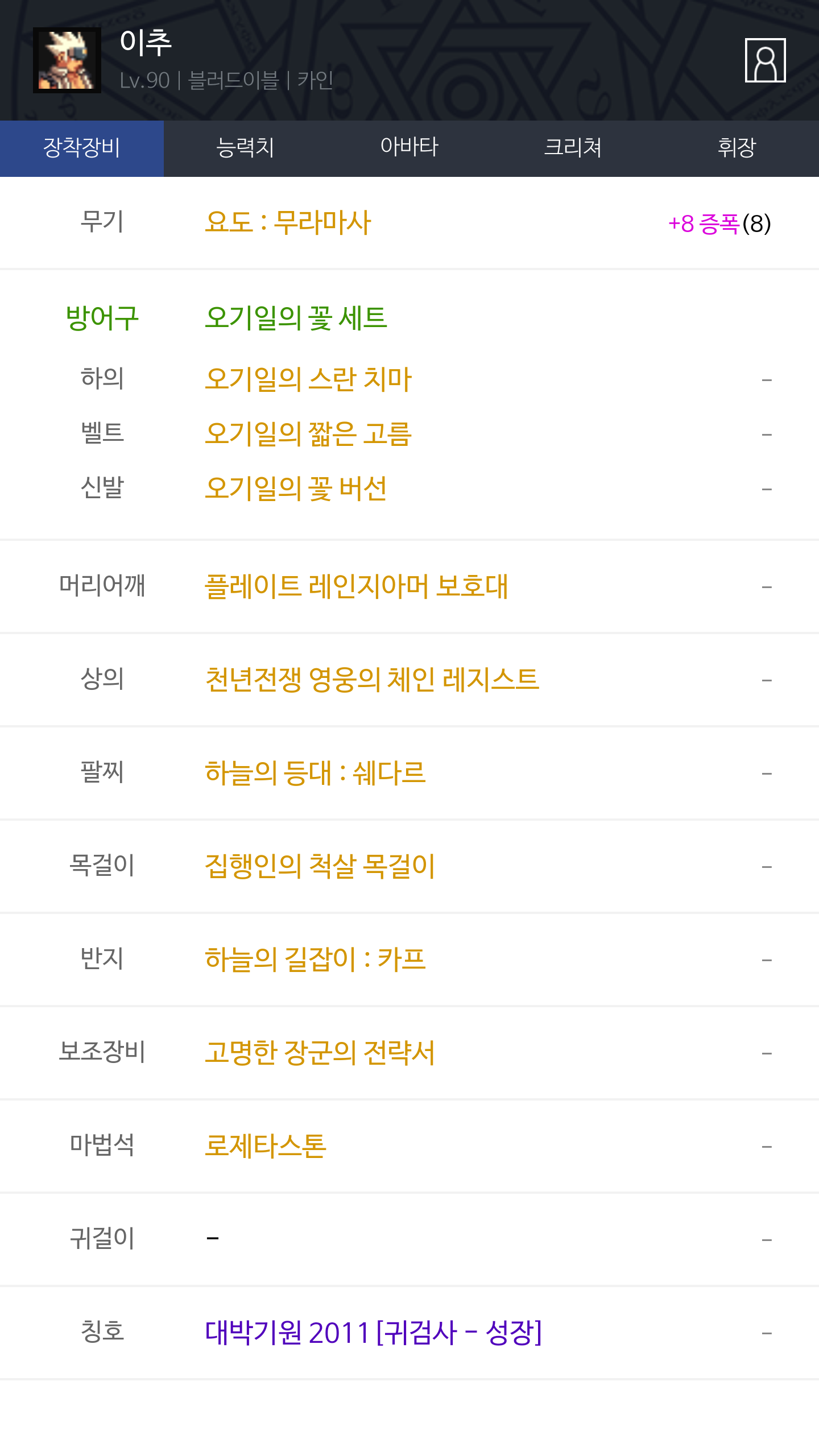This screenshot has width=819, height=1456.
Task: View 천년전쟁 영웅의 체인 레지스트
Action: tap(372, 679)
